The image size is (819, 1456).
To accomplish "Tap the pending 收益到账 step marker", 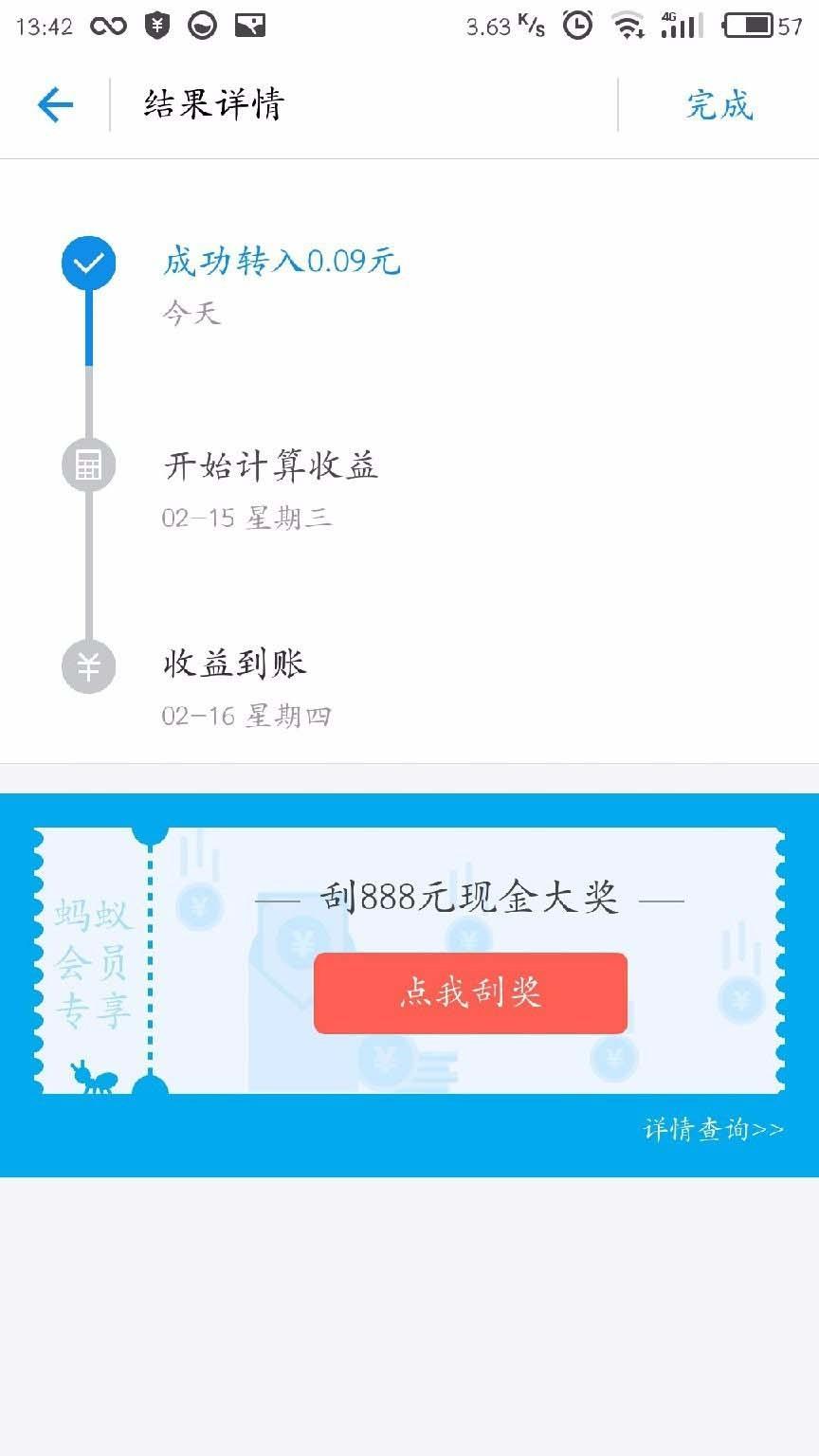I will coord(88,666).
